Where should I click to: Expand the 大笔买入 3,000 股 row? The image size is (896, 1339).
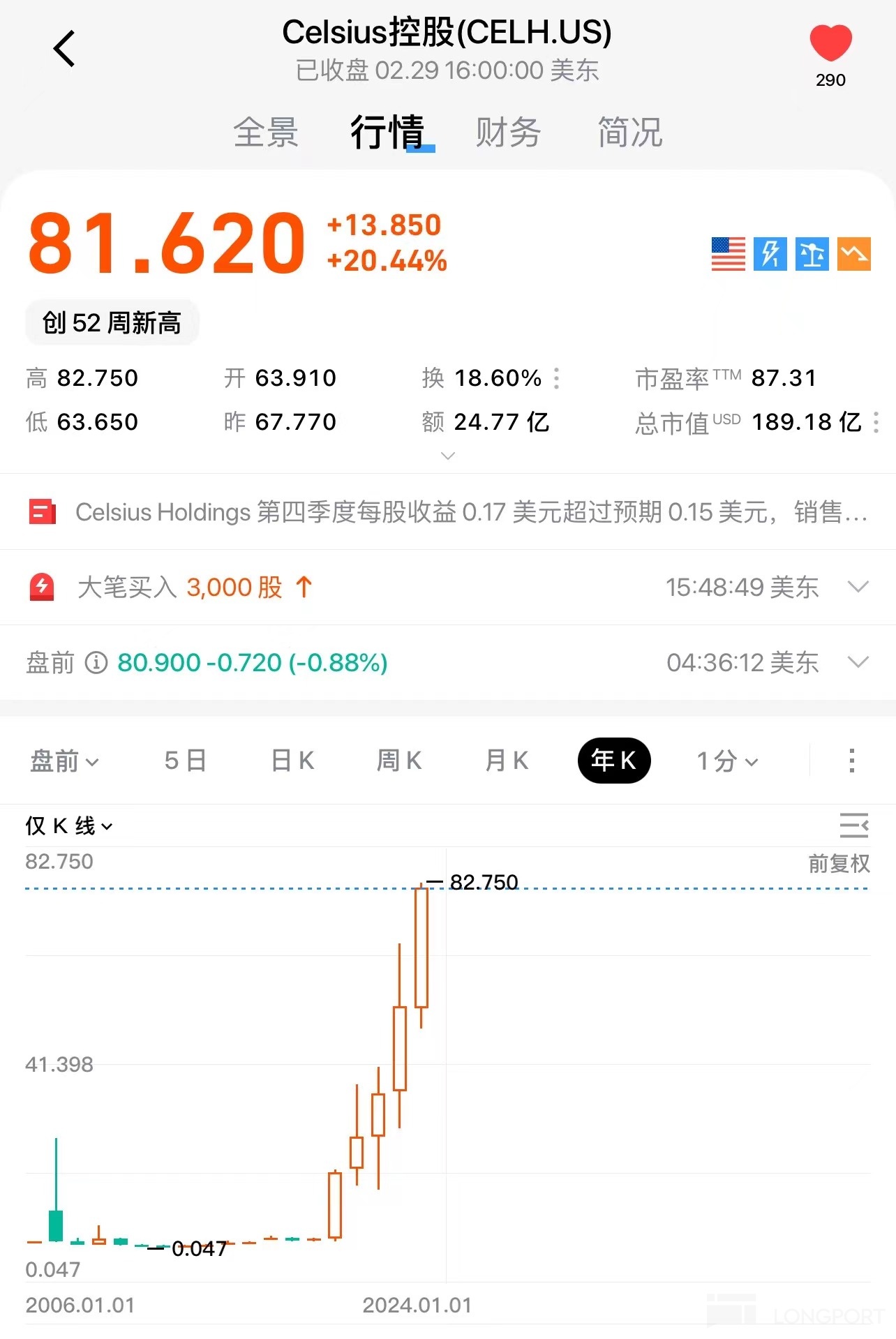[x=858, y=587]
